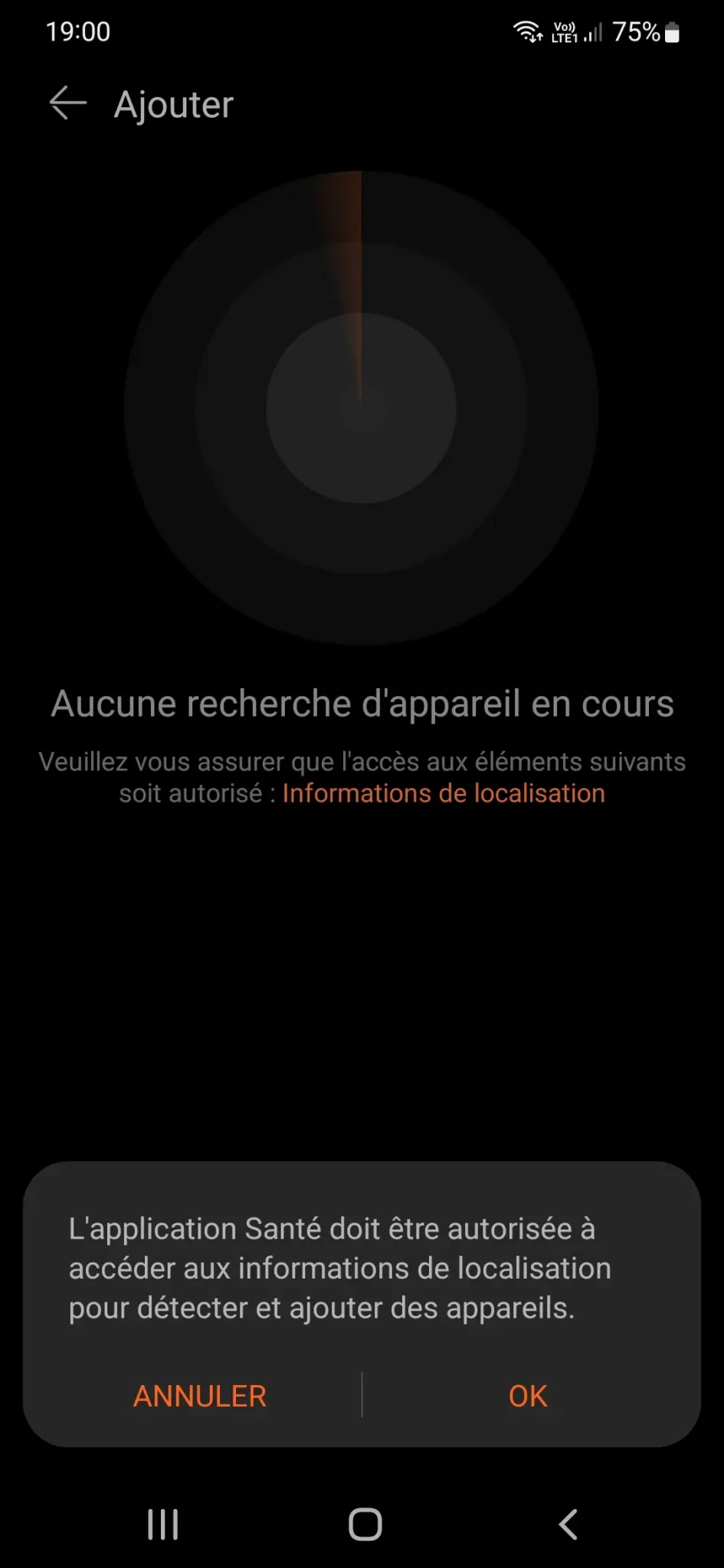Open the Informations de localisation link
The image size is (724, 1568).
tap(444, 793)
